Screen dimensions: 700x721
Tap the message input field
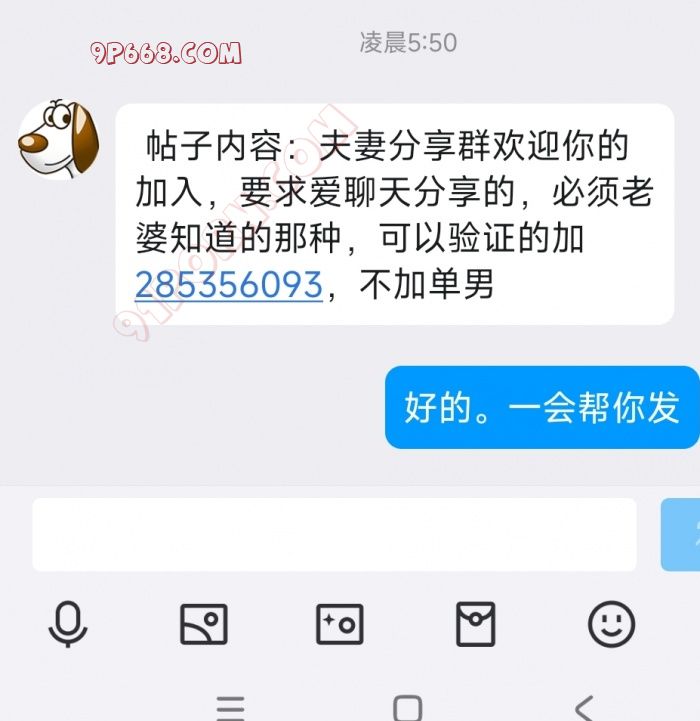coord(334,534)
